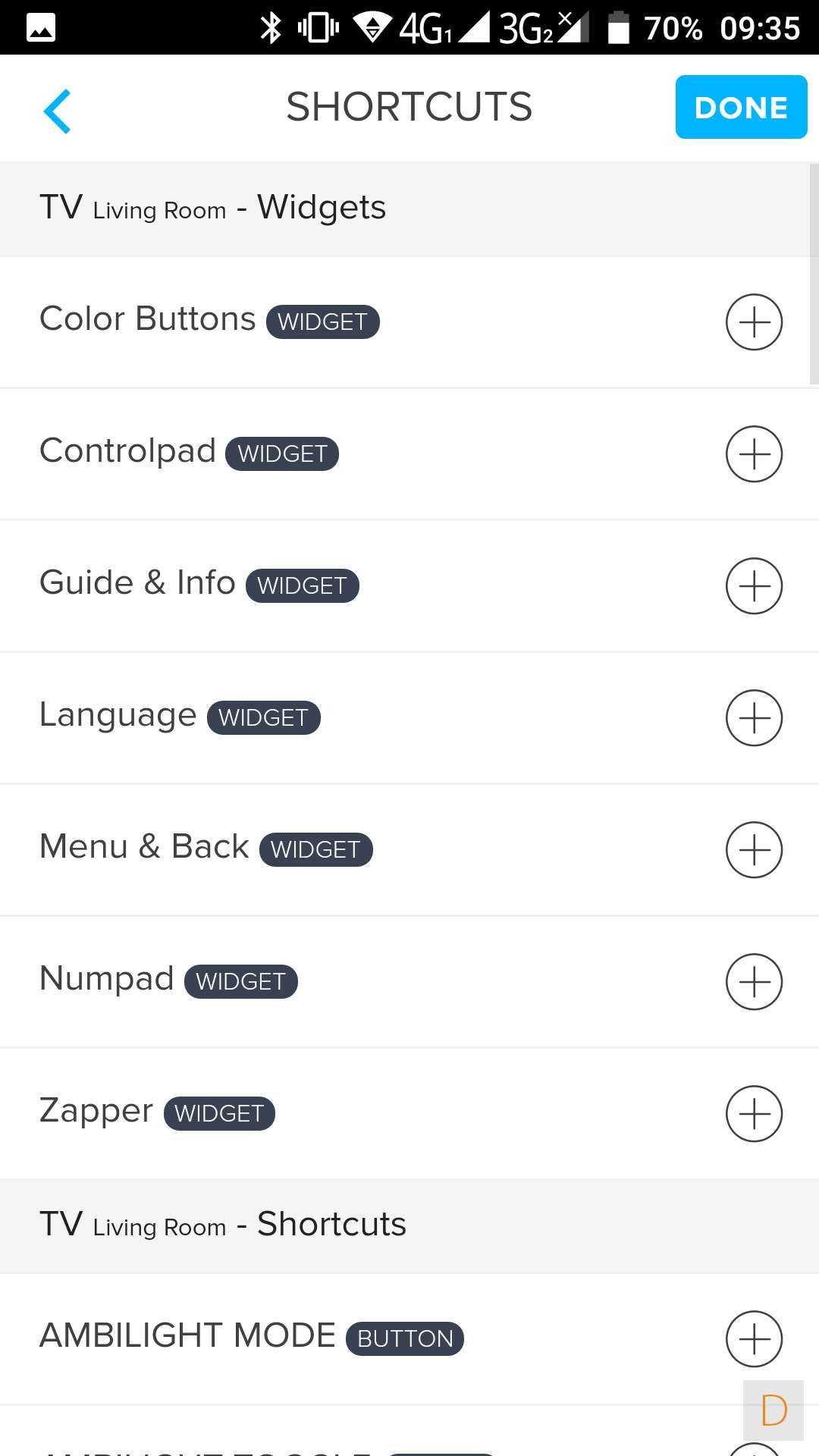Go back using the blue arrow
819x1456 pixels.
(58, 111)
